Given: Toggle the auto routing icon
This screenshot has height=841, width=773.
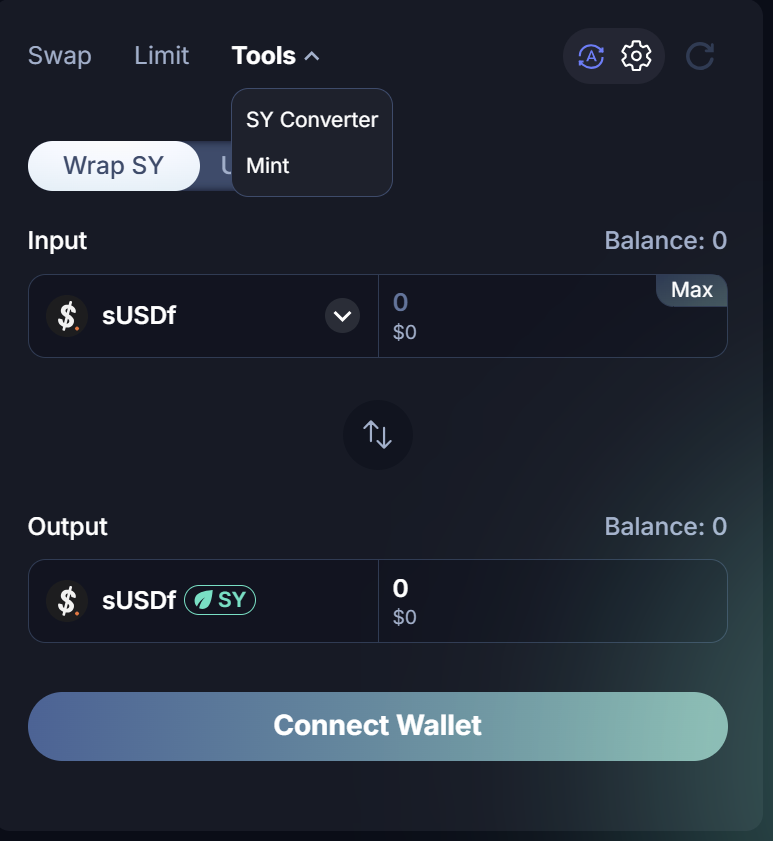Looking at the screenshot, I should pos(591,56).
